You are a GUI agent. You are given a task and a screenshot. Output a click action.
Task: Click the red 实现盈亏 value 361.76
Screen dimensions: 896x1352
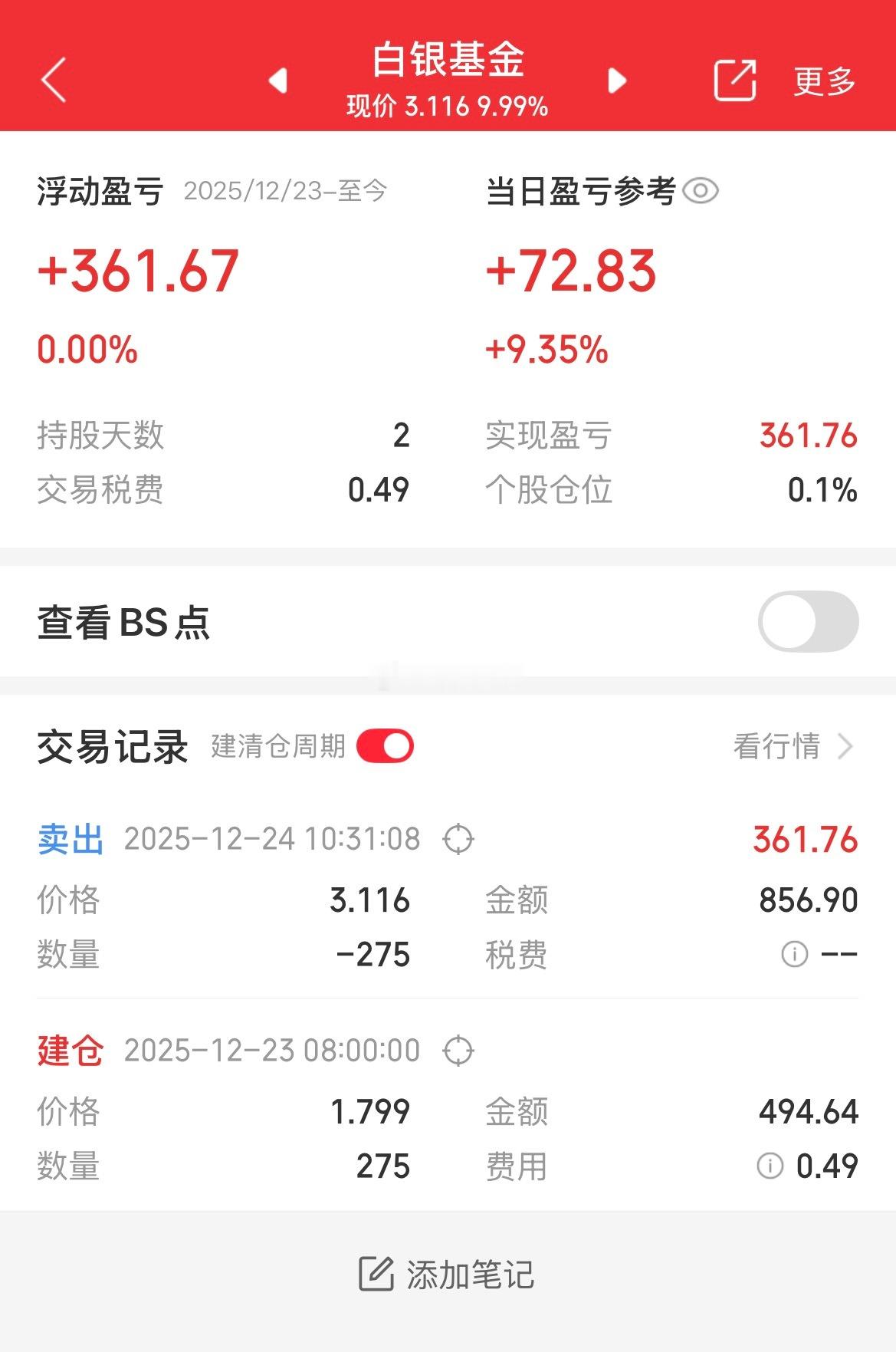(806, 436)
